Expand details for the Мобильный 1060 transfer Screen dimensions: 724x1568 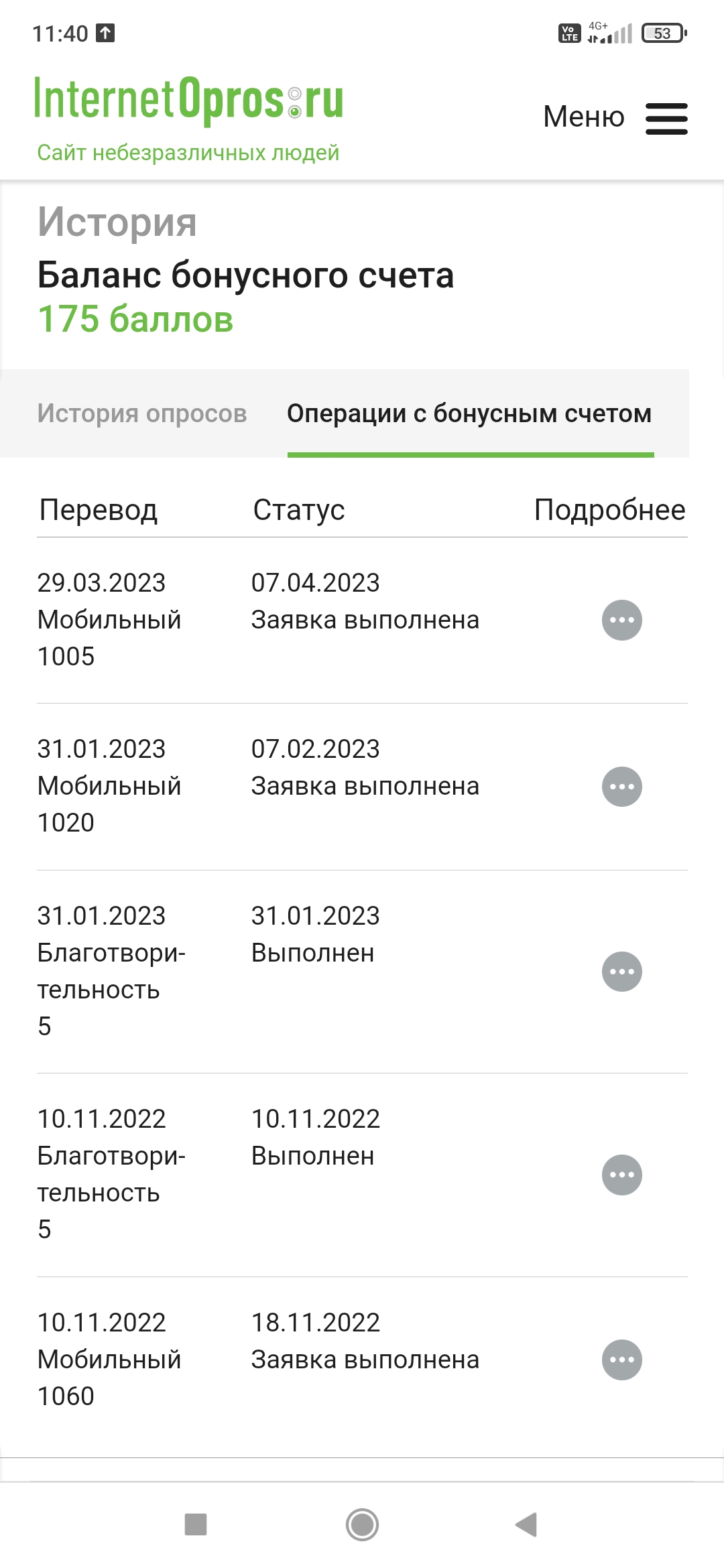622,1360
